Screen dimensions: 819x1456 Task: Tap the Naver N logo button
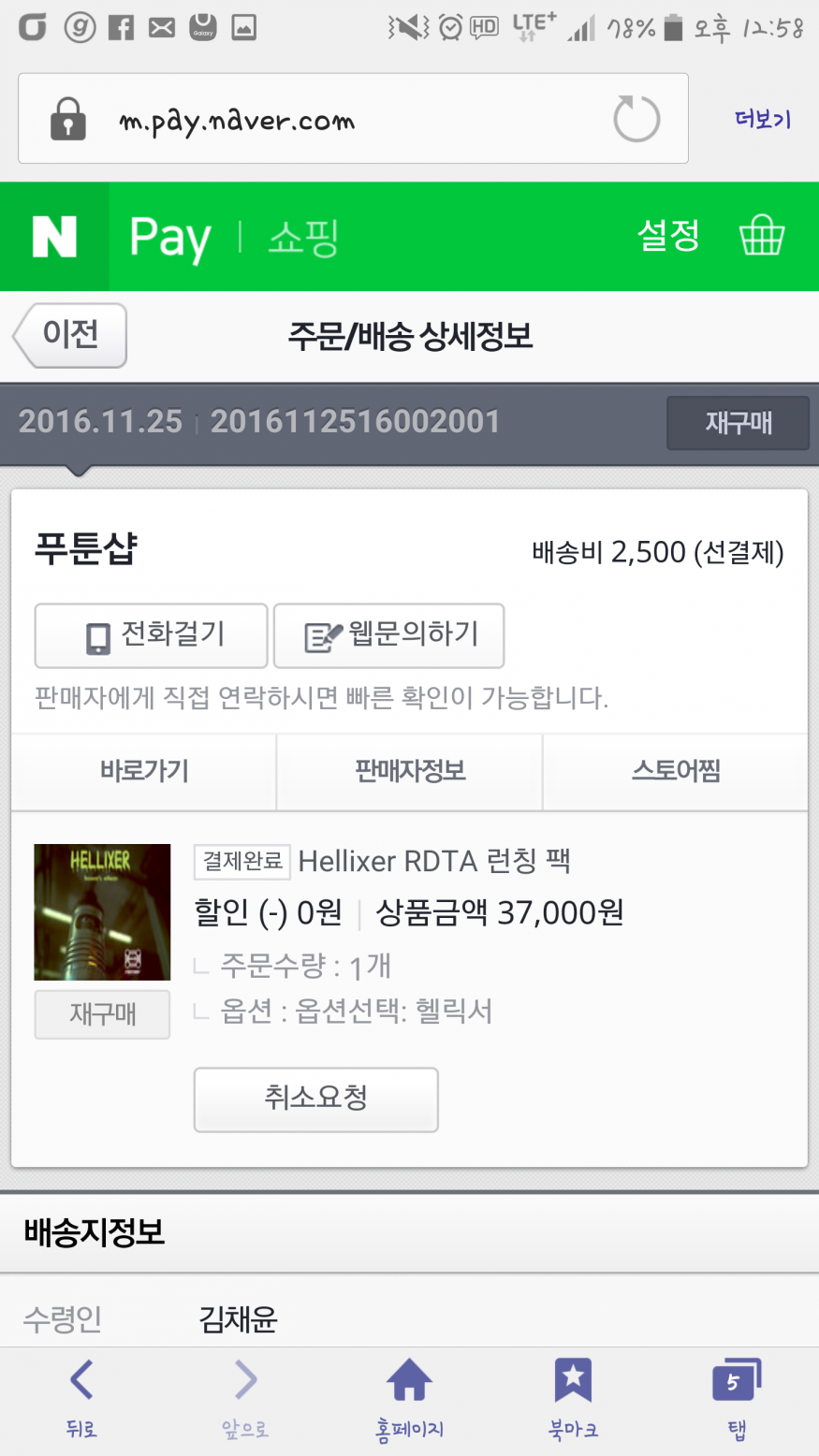[54, 237]
